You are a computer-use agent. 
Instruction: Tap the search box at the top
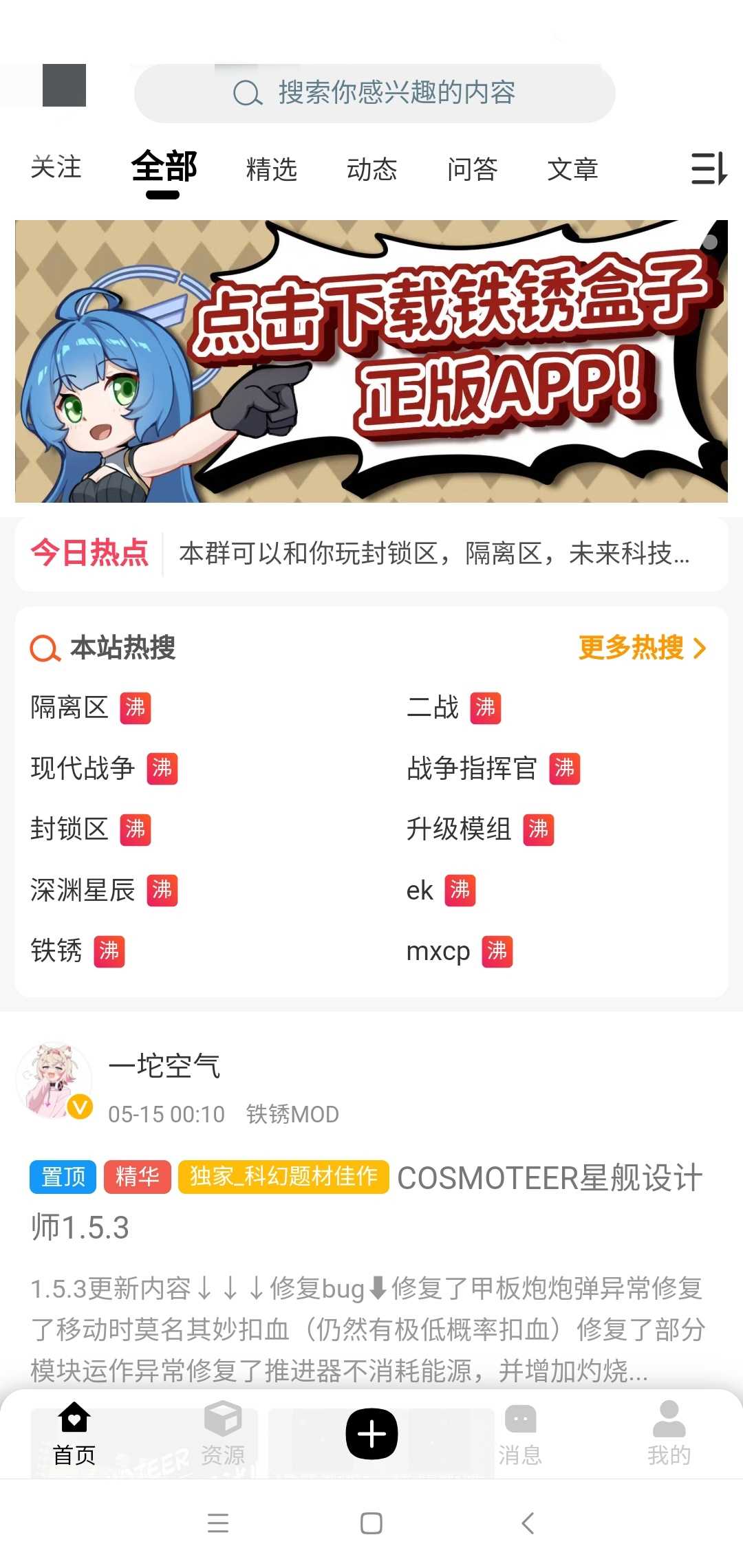(375, 93)
